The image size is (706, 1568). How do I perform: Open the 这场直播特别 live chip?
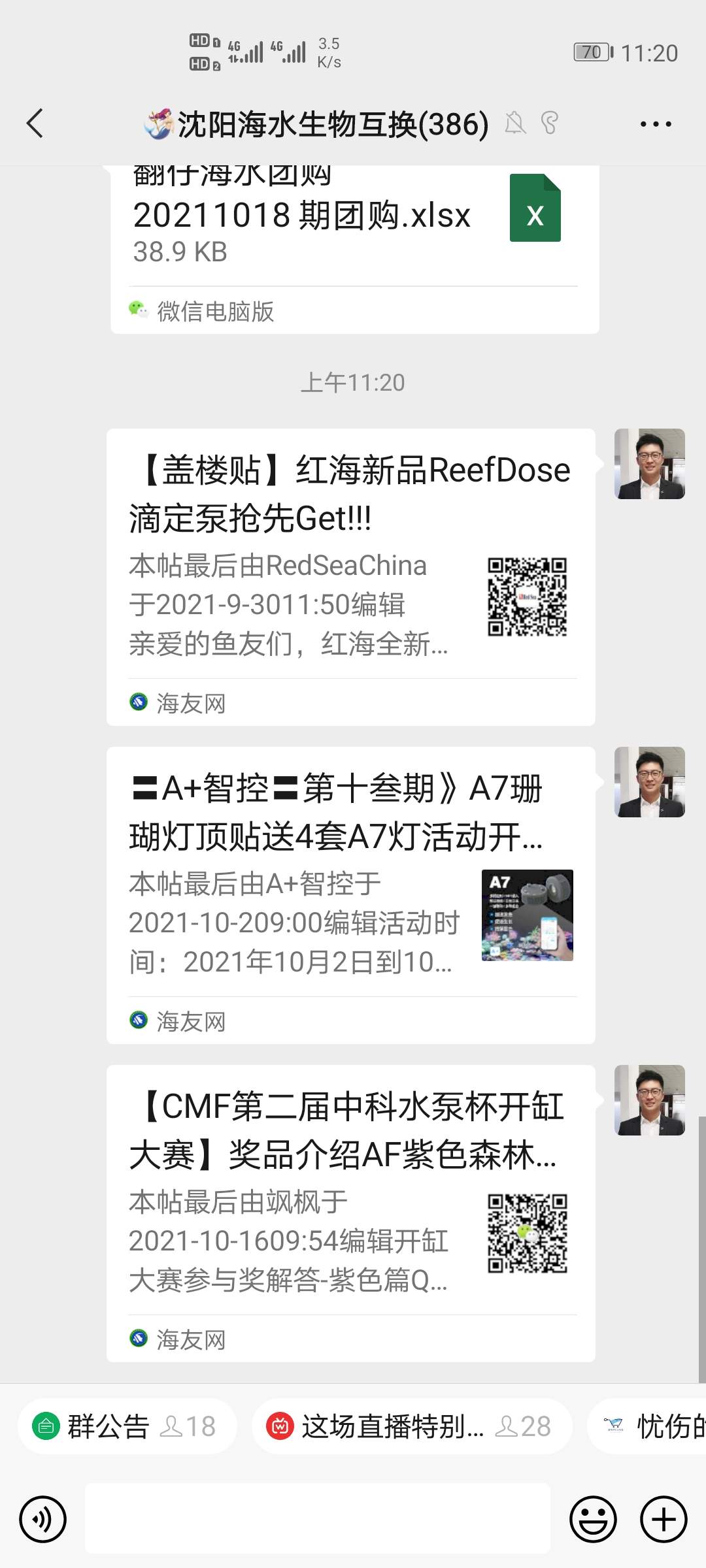click(412, 1426)
